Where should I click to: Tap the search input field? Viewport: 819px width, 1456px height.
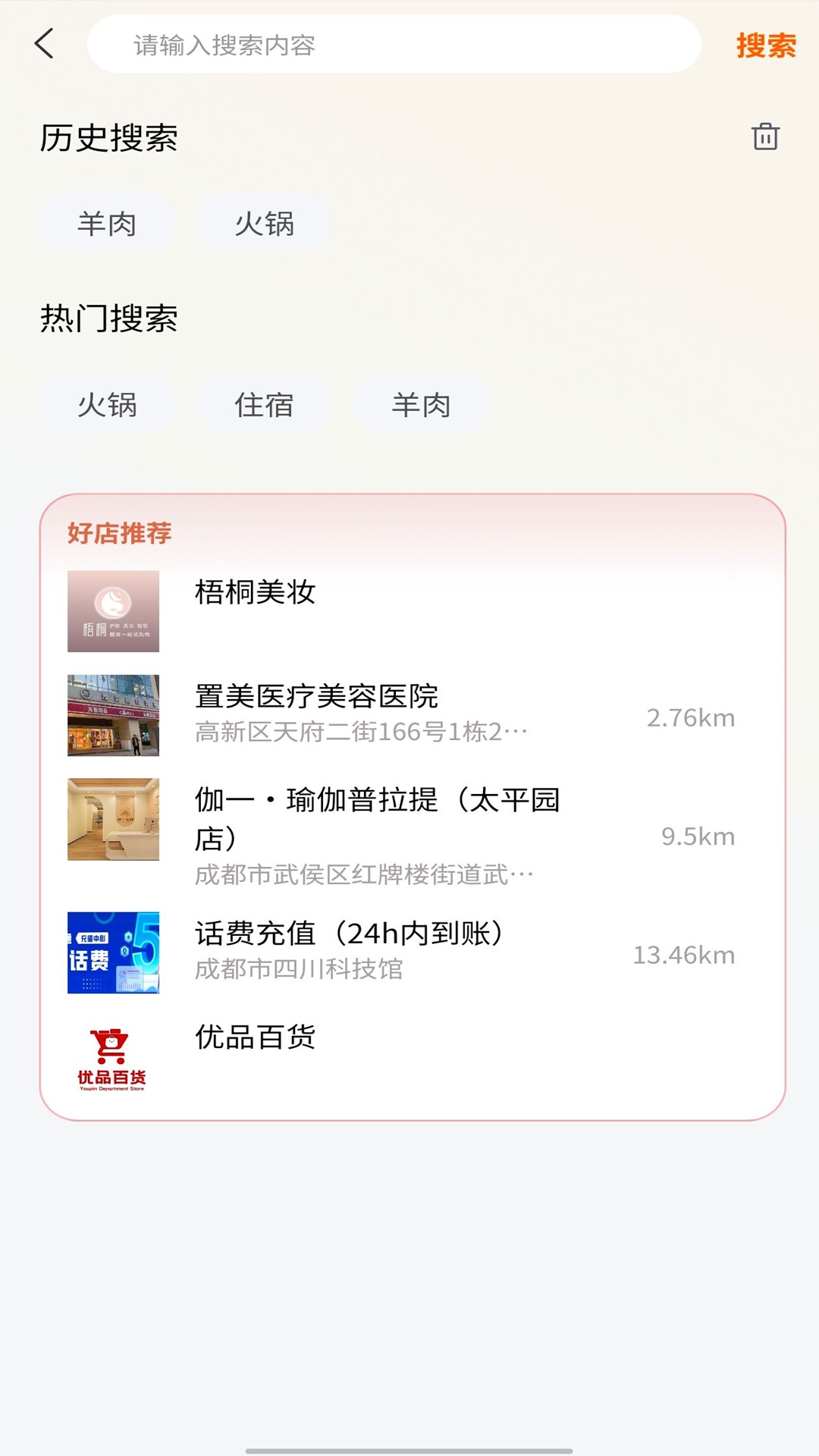coord(394,43)
